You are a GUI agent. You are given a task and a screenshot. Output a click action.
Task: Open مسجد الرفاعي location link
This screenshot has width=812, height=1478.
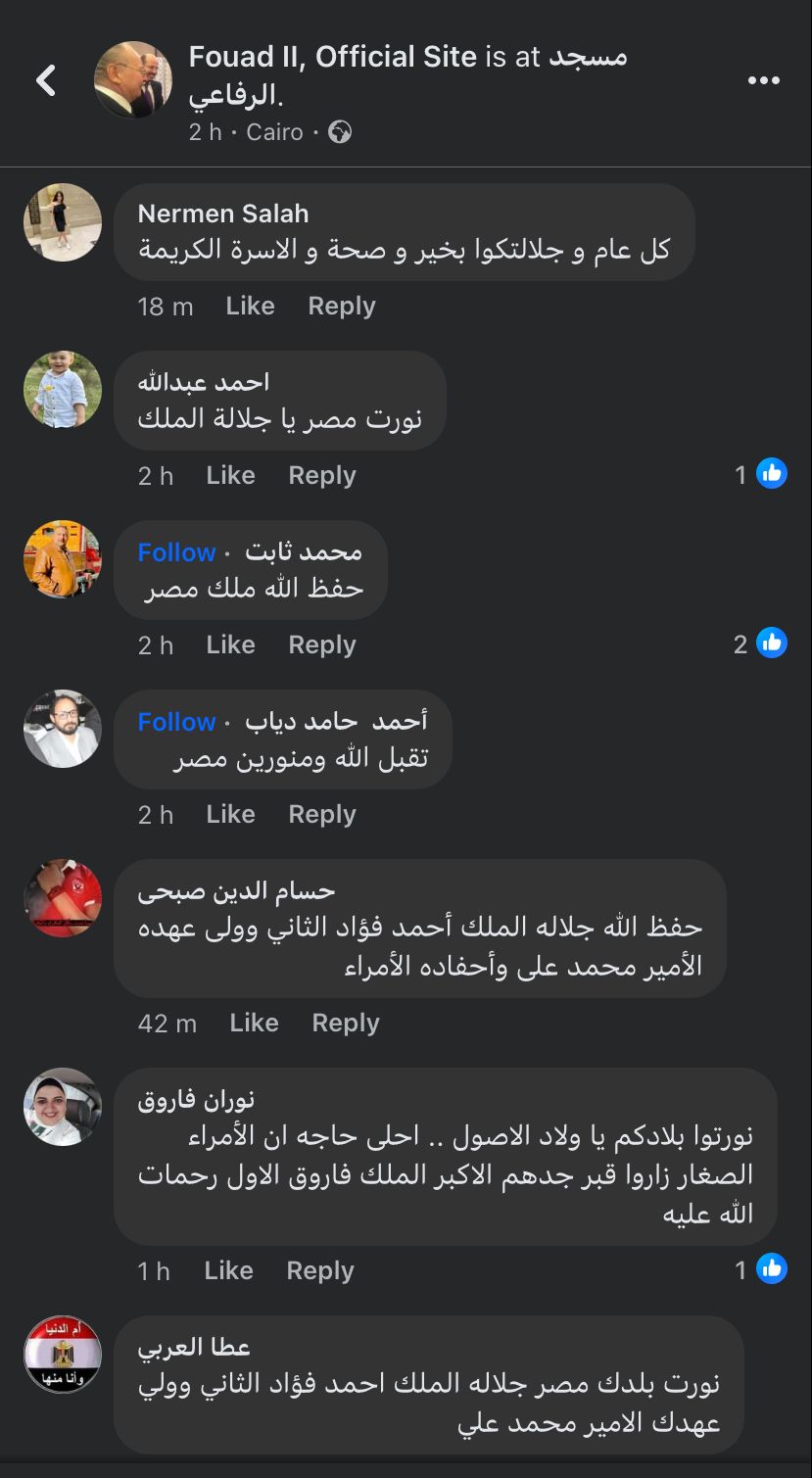click(x=587, y=59)
